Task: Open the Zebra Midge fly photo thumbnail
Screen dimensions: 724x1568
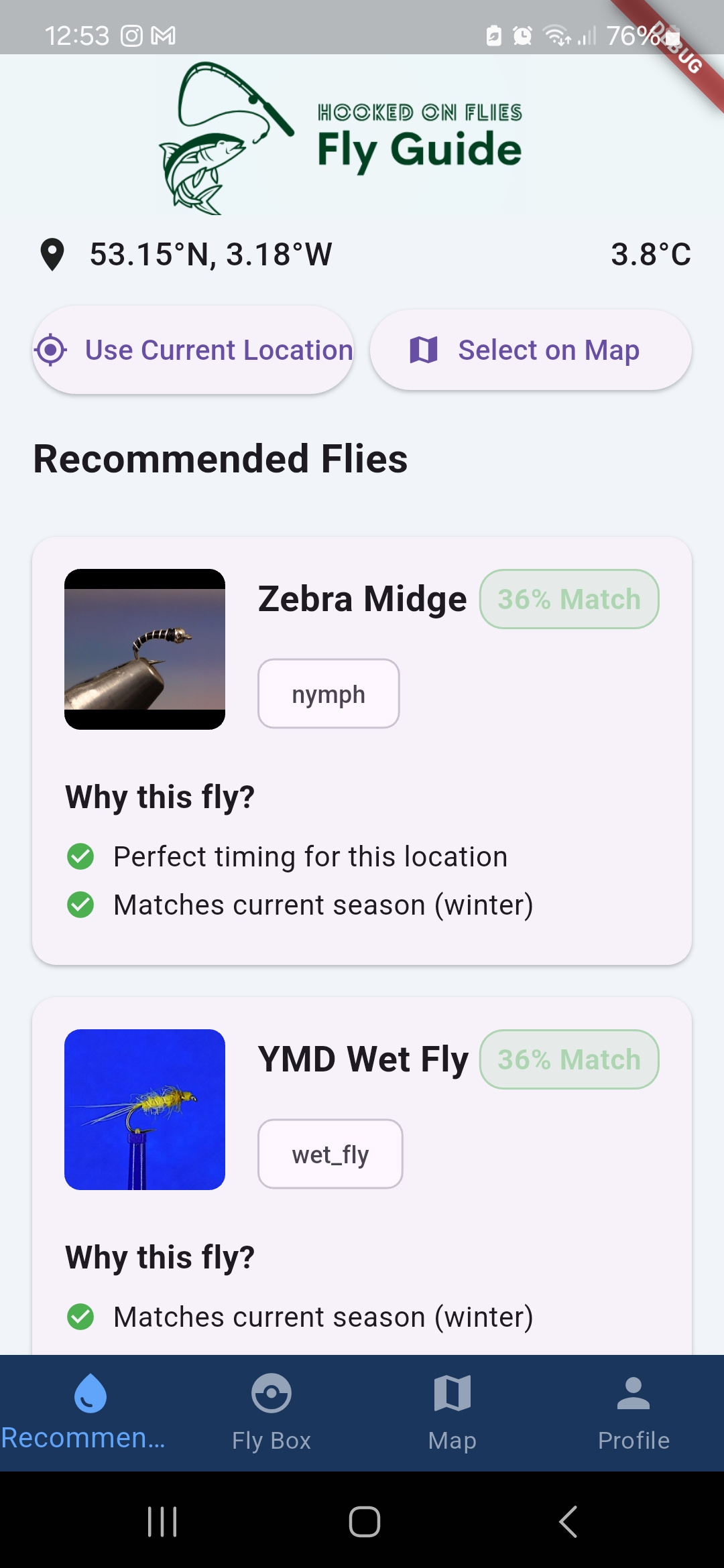Action: click(x=145, y=648)
